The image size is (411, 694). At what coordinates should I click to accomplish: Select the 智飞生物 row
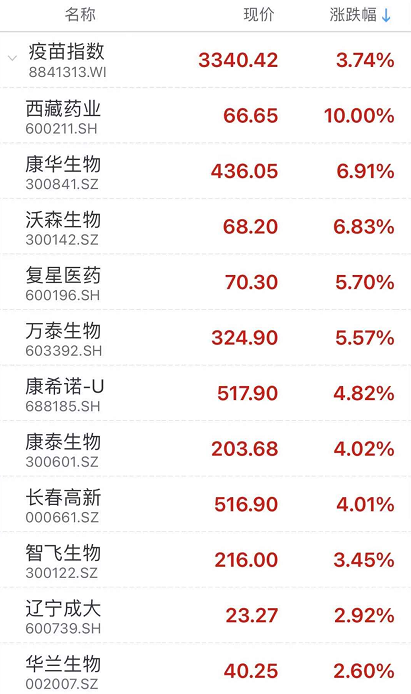(x=205, y=559)
